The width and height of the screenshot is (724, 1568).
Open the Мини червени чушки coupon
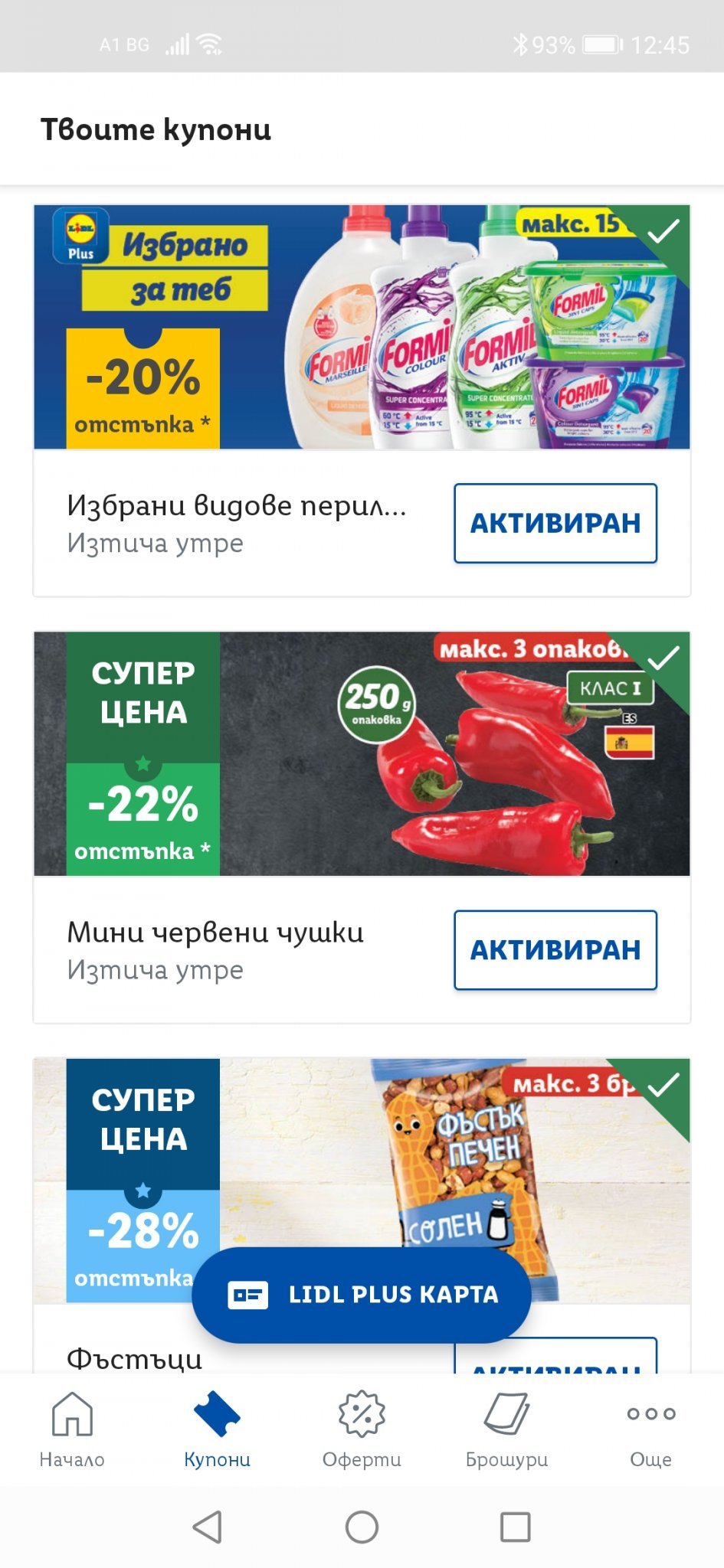click(x=362, y=754)
